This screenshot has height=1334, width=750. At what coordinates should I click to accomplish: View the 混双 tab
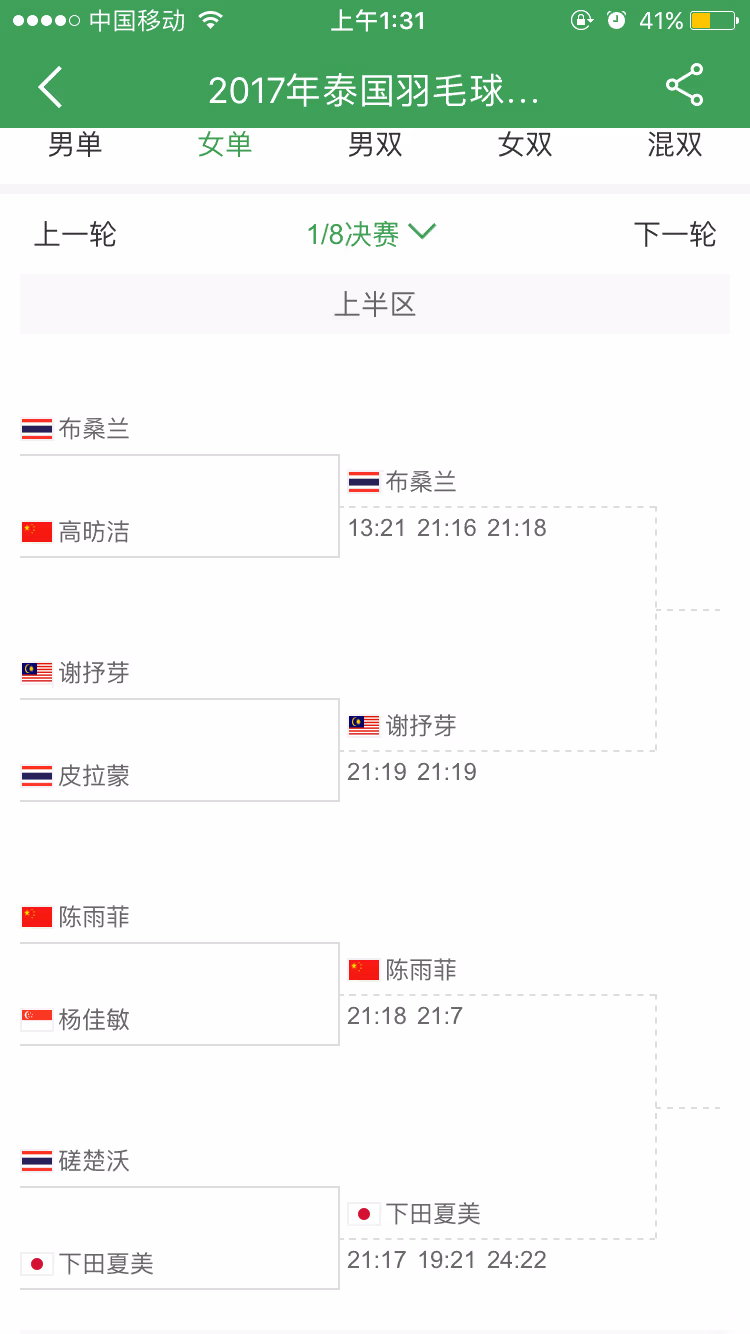click(x=675, y=145)
